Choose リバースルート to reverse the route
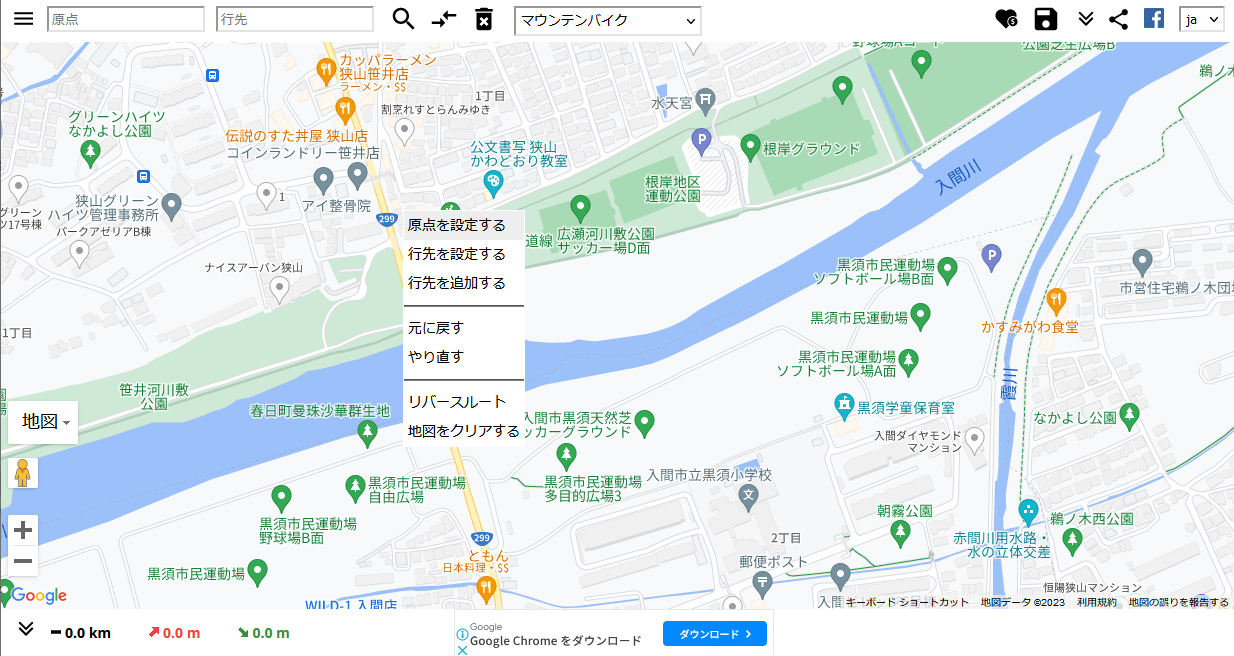The image size is (1234, 656). (457, 402)
